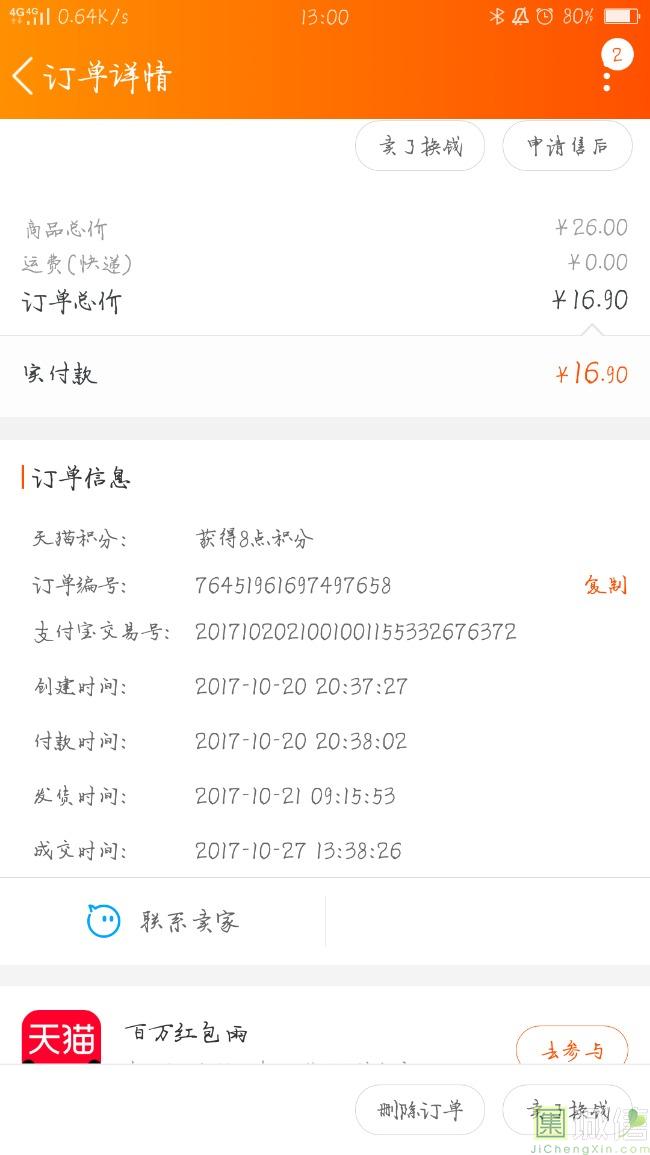This screenshot has width=650, height=1155.
Task: Delete this order with 删除订单
Action: (x=420, y=1109)
